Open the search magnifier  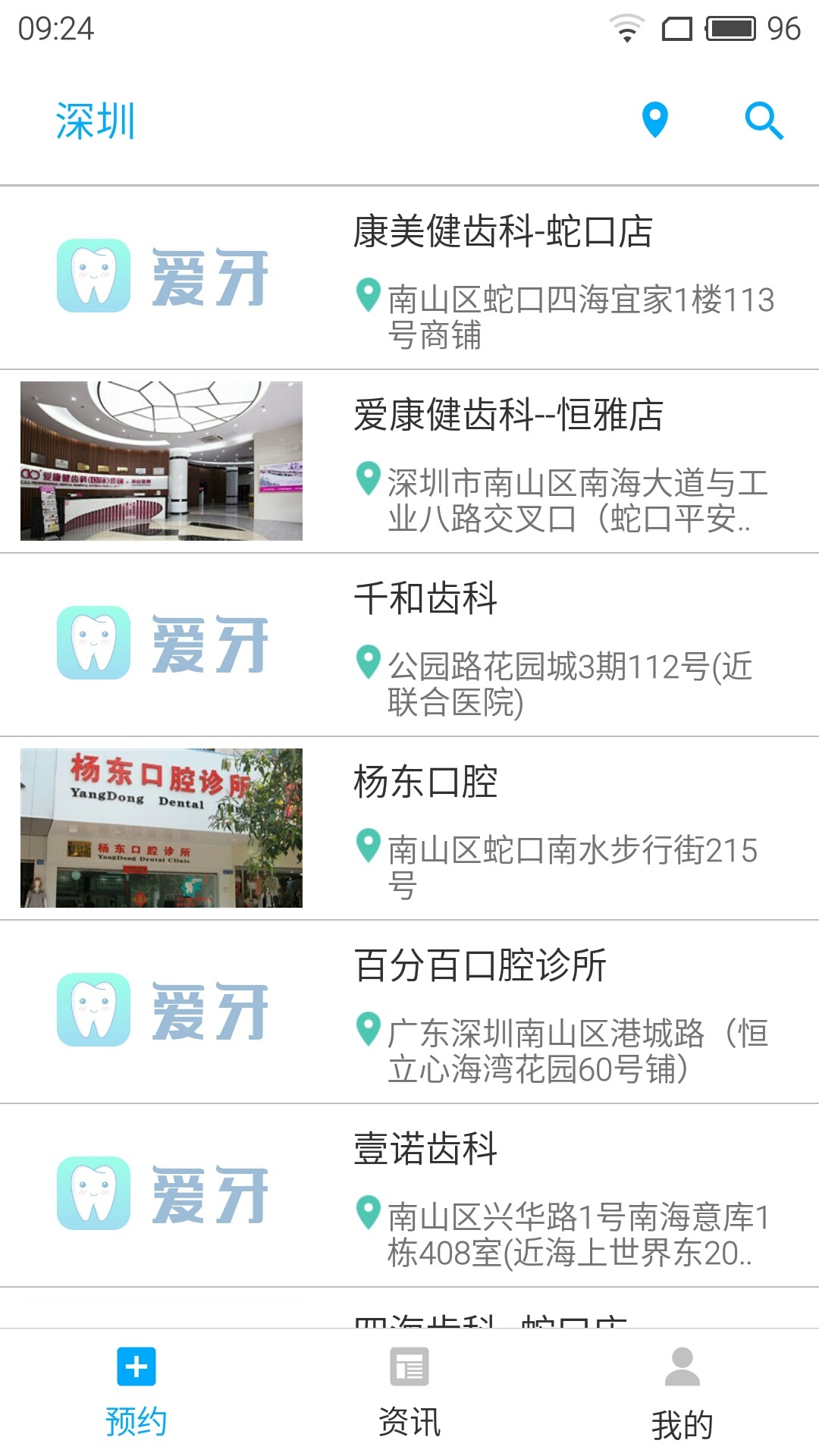(x=763, y=121)
